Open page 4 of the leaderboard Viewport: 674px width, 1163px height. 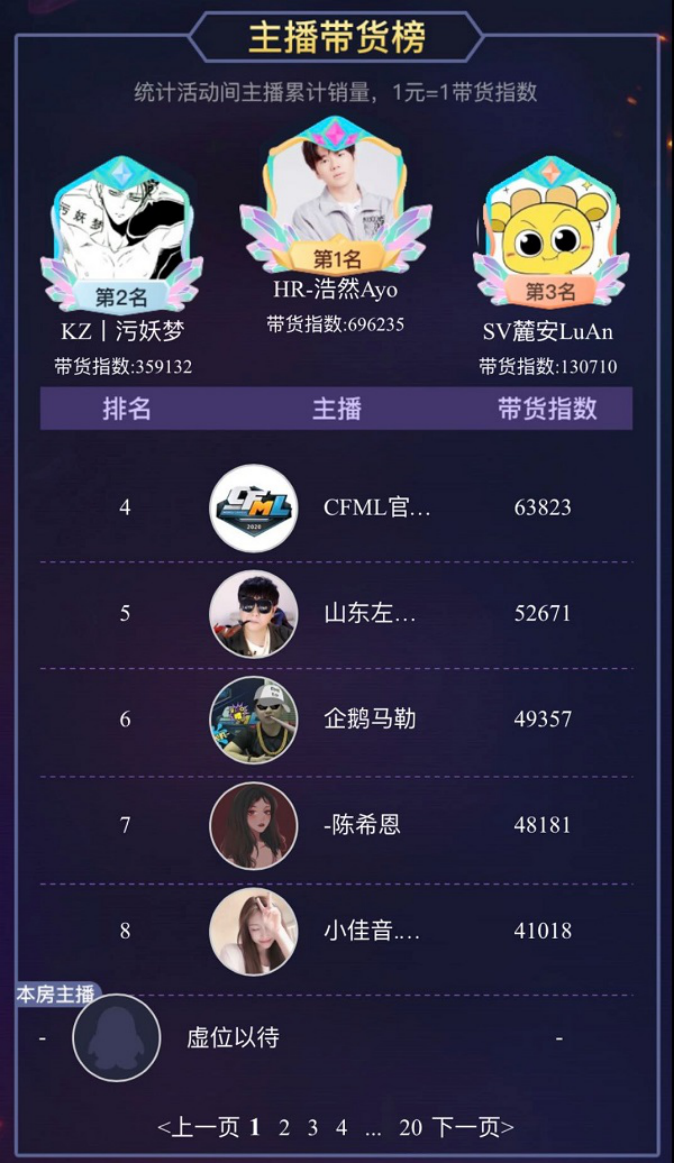pyautogui.click(x=341, y=1128)
